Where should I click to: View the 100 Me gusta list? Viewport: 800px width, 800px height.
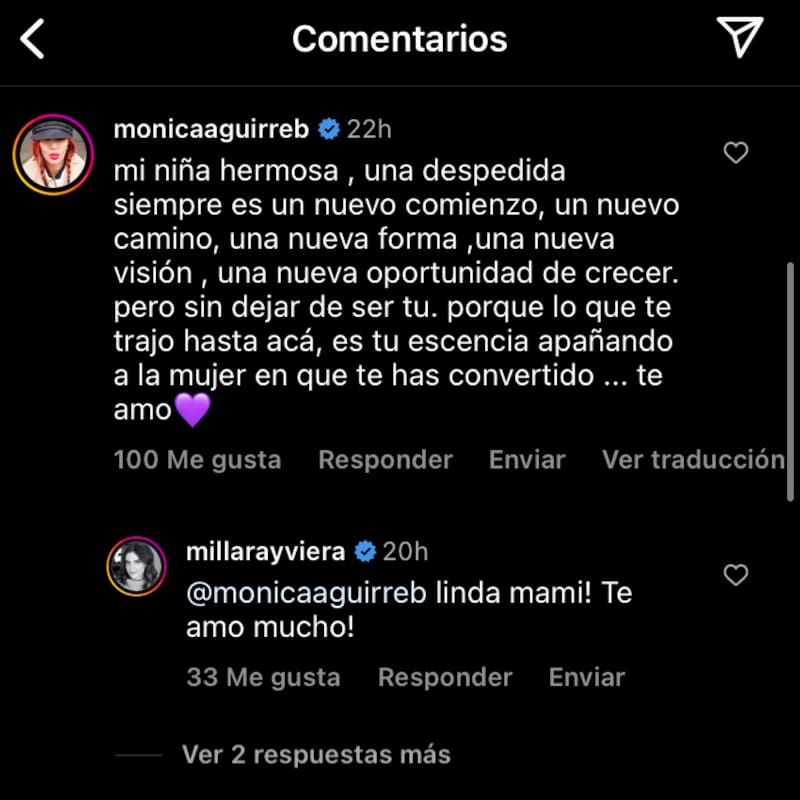198,460
